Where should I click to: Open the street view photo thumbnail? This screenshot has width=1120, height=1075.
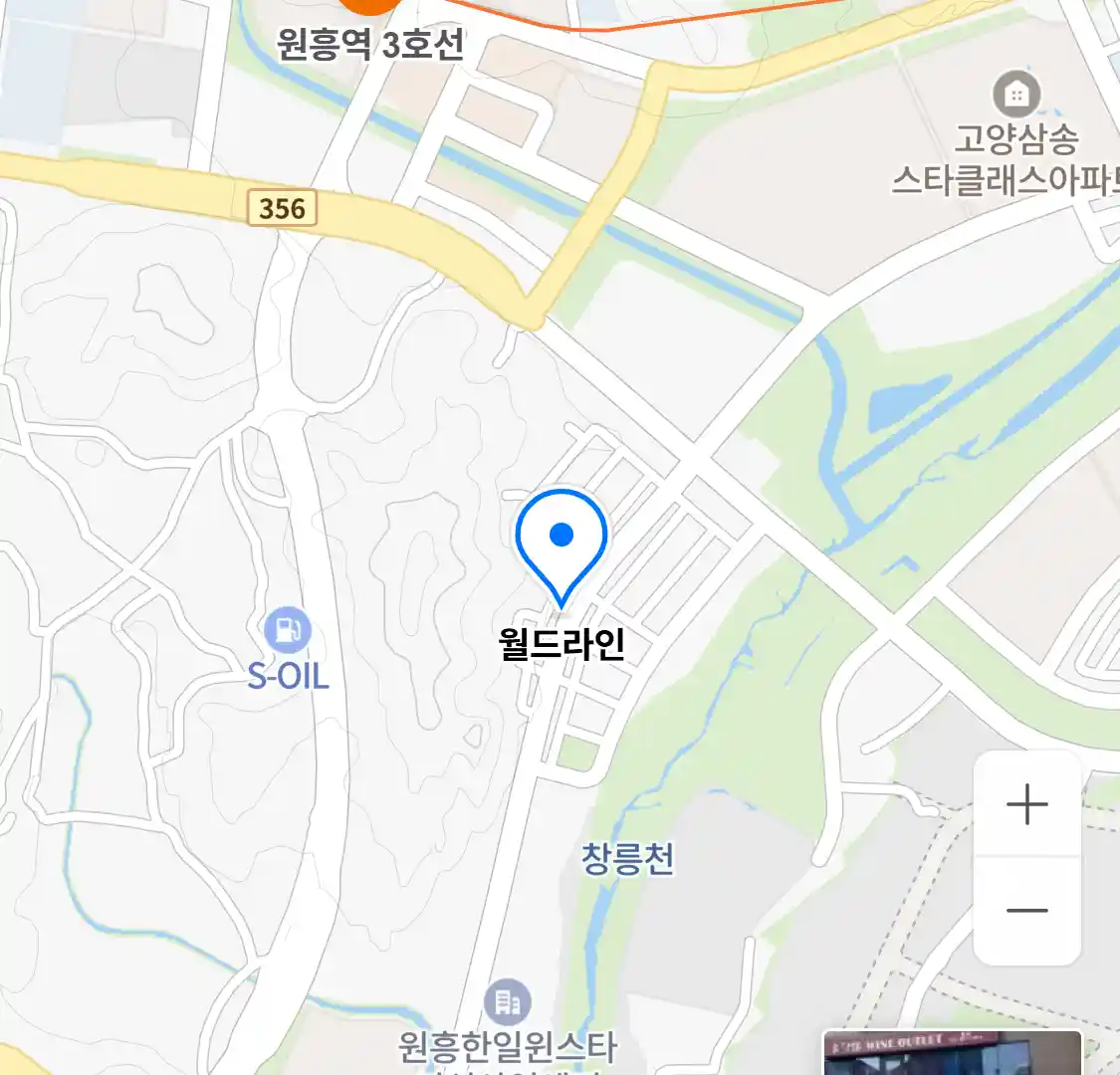951,1053
